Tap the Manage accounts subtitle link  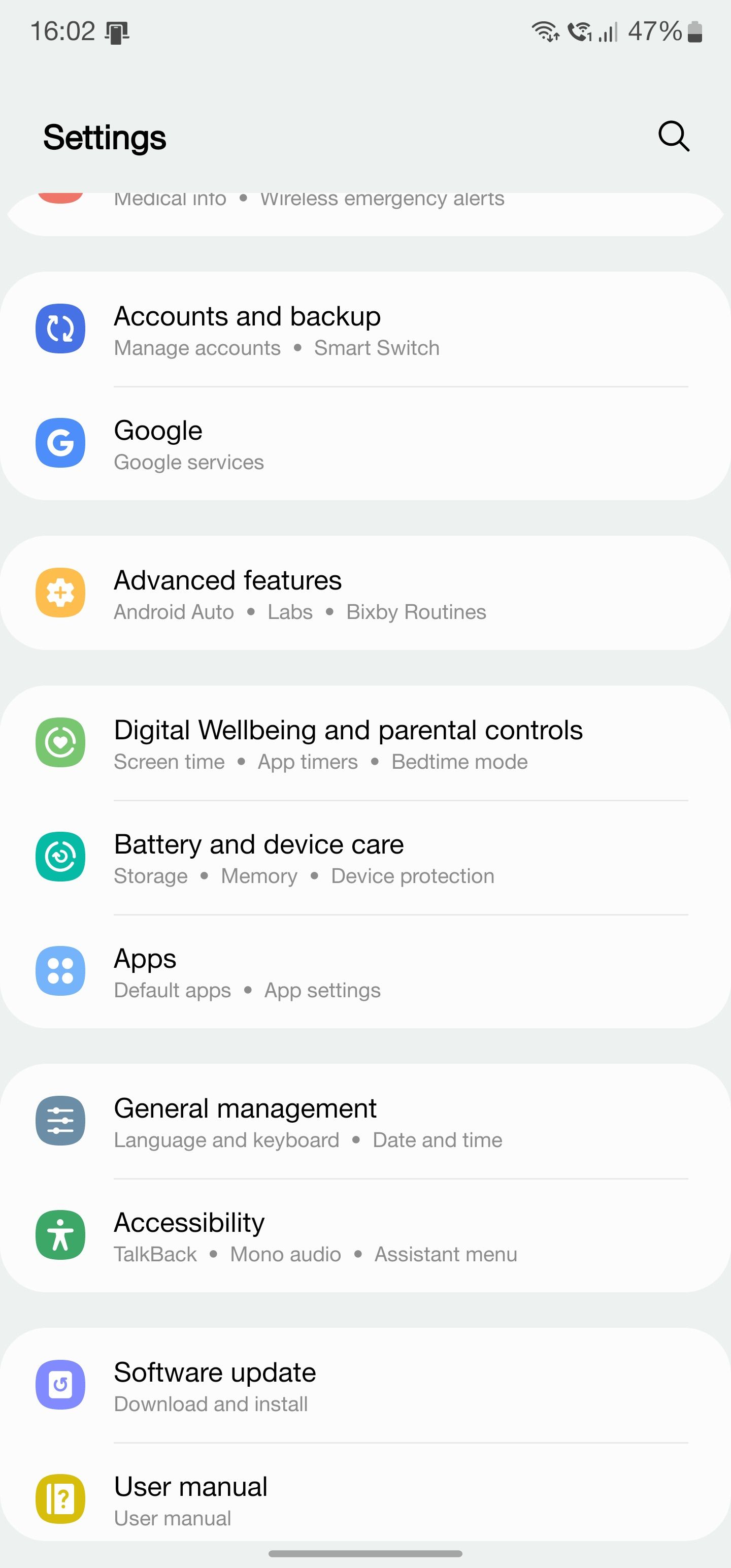click(x=196, y=348)
